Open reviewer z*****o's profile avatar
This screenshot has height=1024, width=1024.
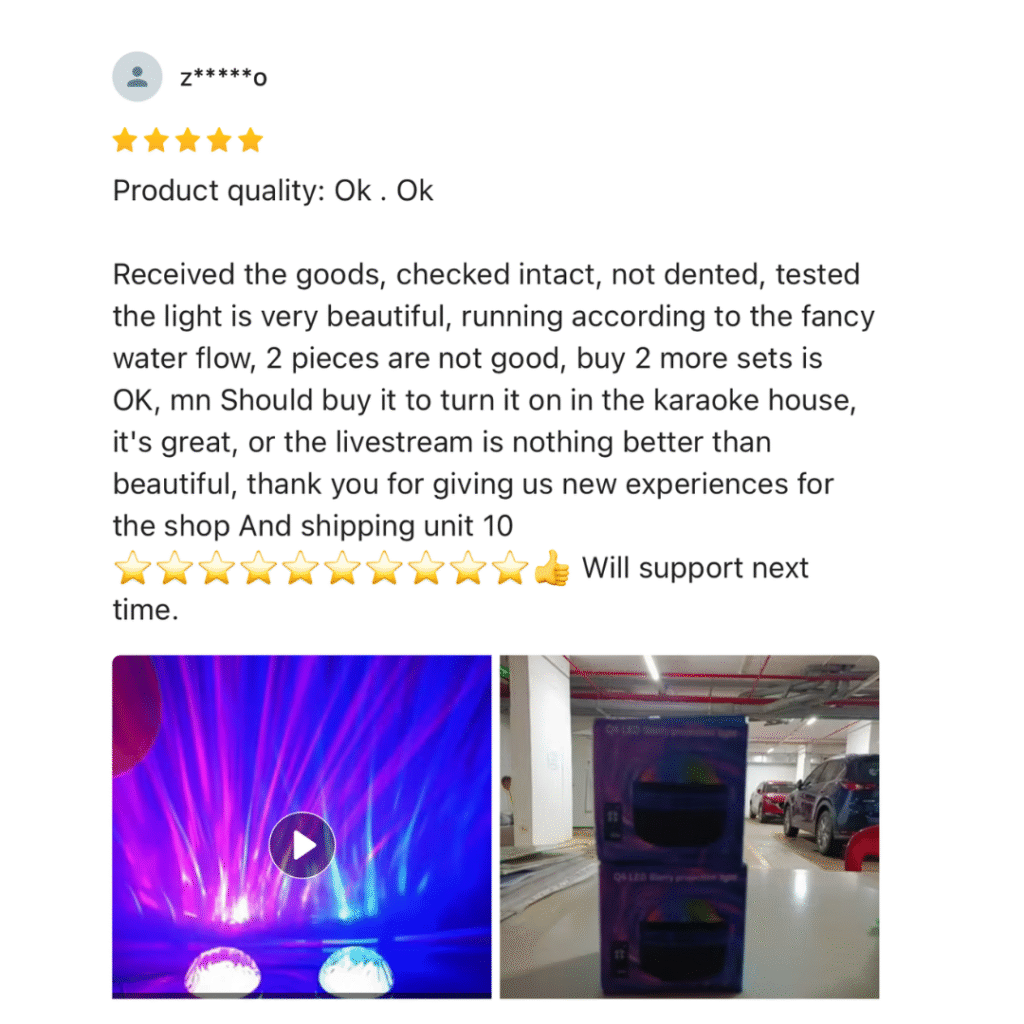(137, 77)
